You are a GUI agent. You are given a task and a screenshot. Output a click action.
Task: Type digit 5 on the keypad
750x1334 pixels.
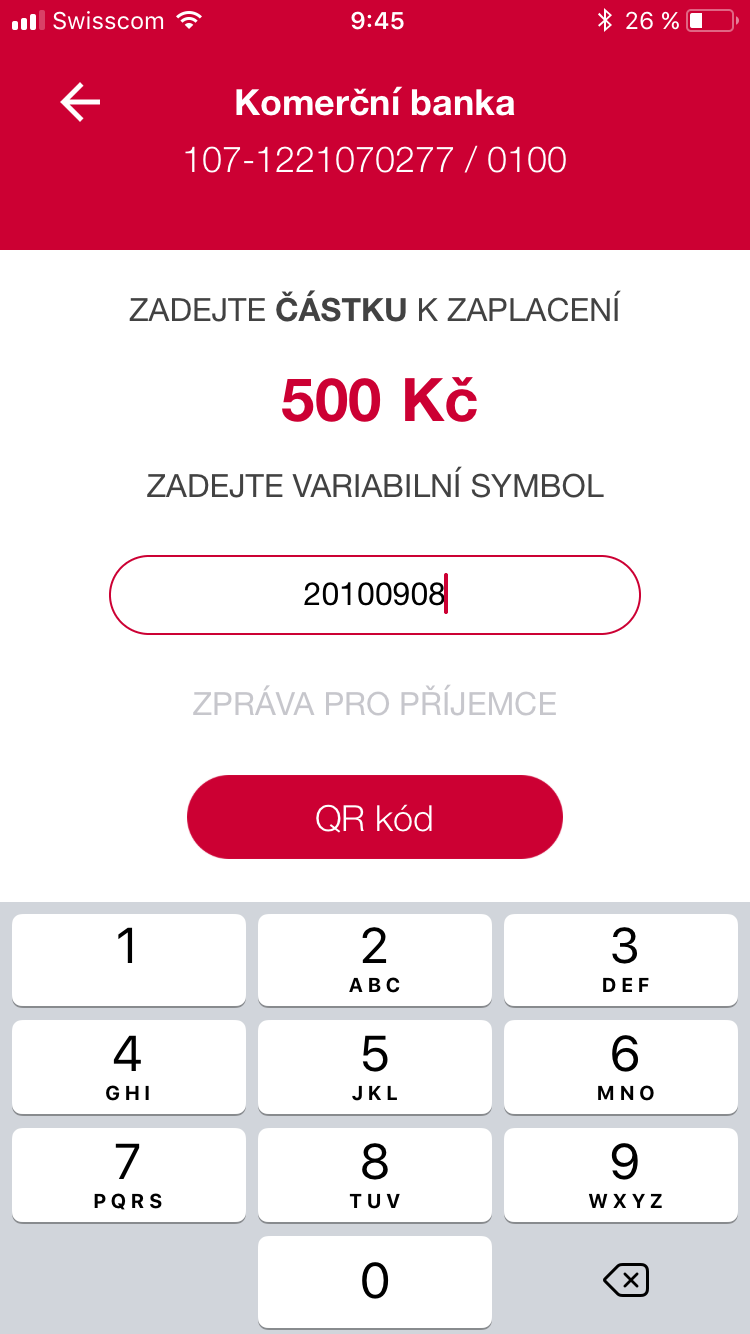coord(374,1066)
